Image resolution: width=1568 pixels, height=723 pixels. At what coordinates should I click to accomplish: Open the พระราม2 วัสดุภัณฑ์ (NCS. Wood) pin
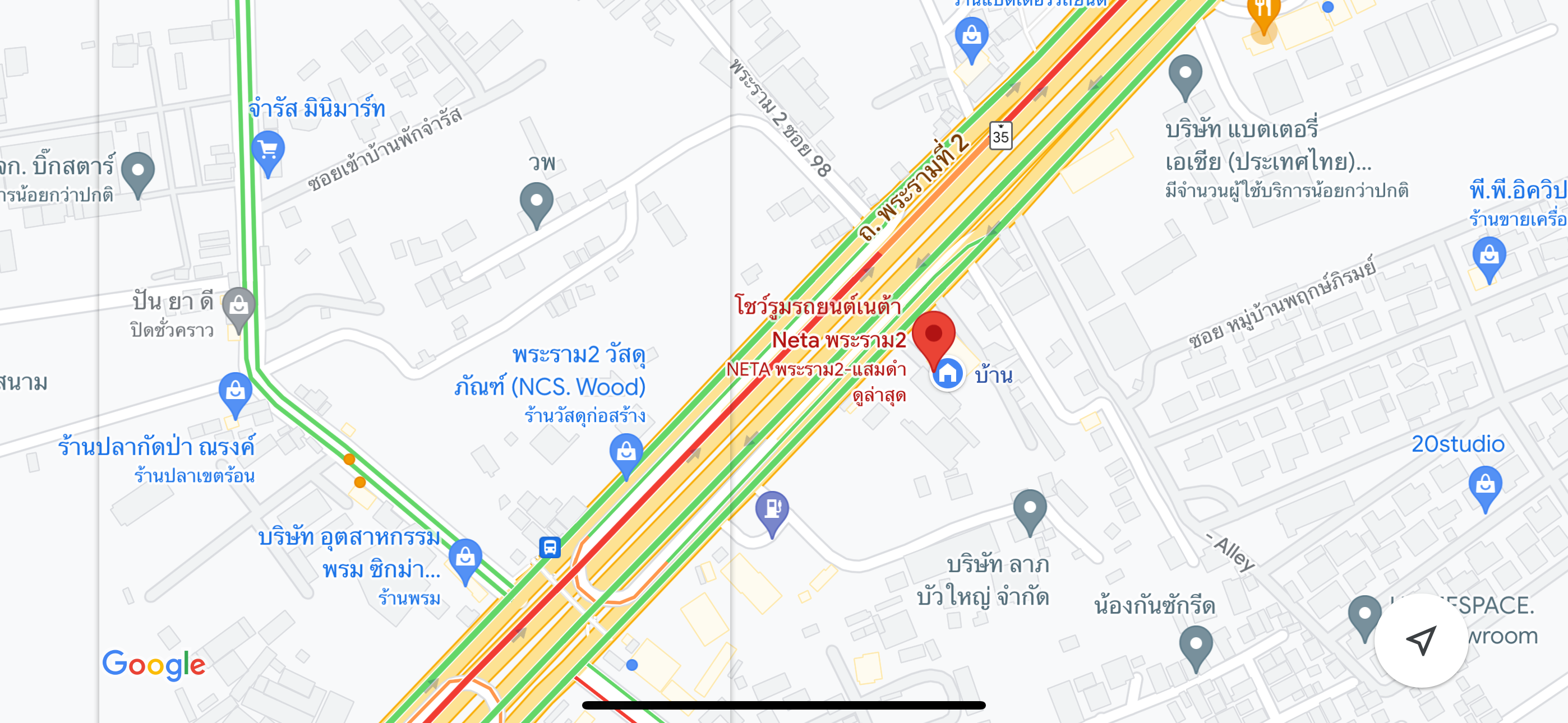click(x=626, y=453)
